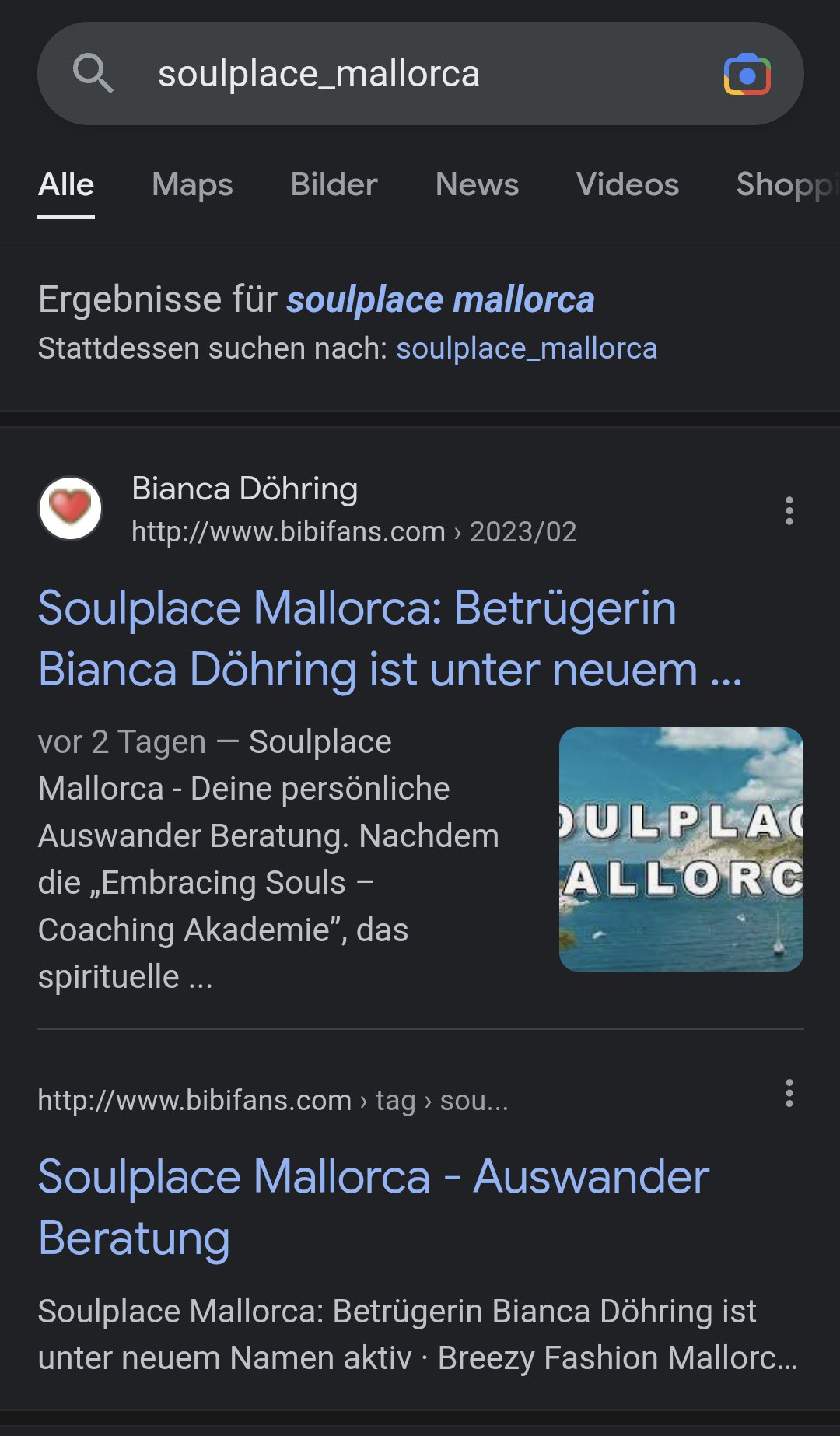
Task: Open the Soulplace Mallorca result thumbnail
Action: (x=681, y=849)
